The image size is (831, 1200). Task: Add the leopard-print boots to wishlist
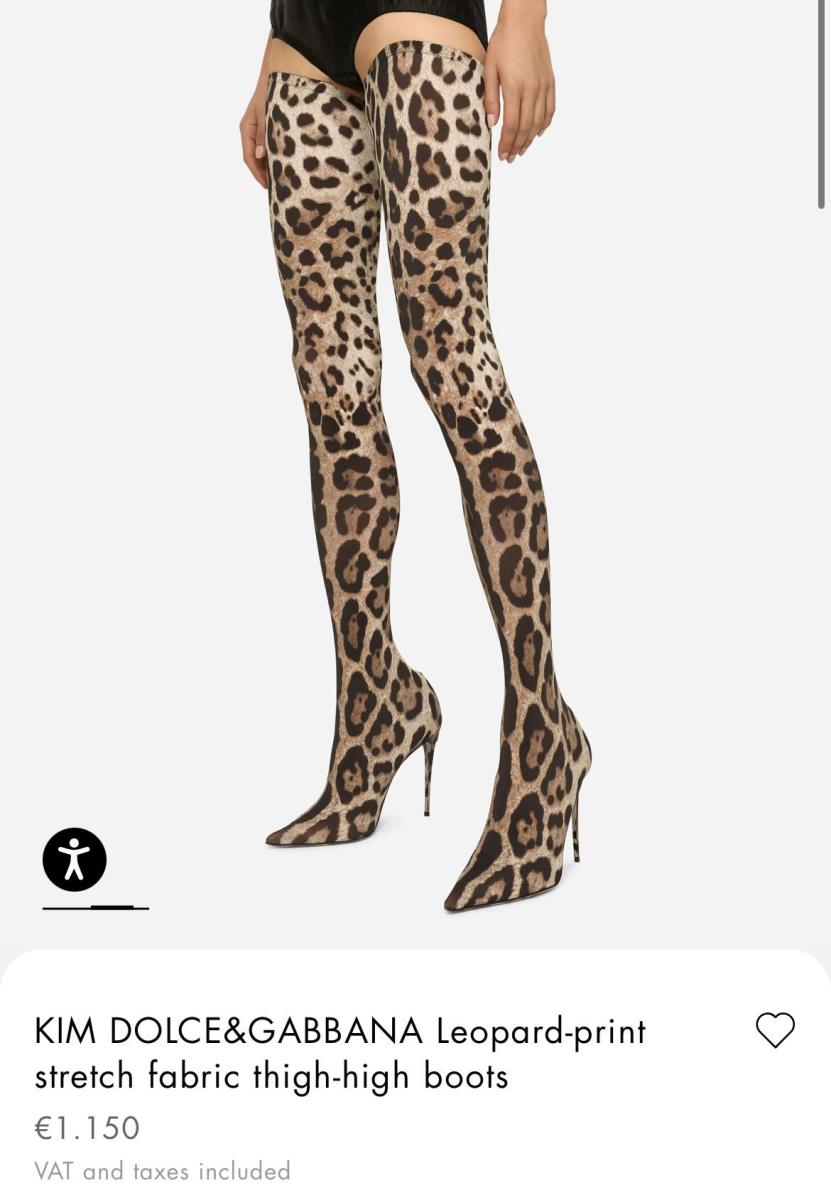(x=774, y=1030)
